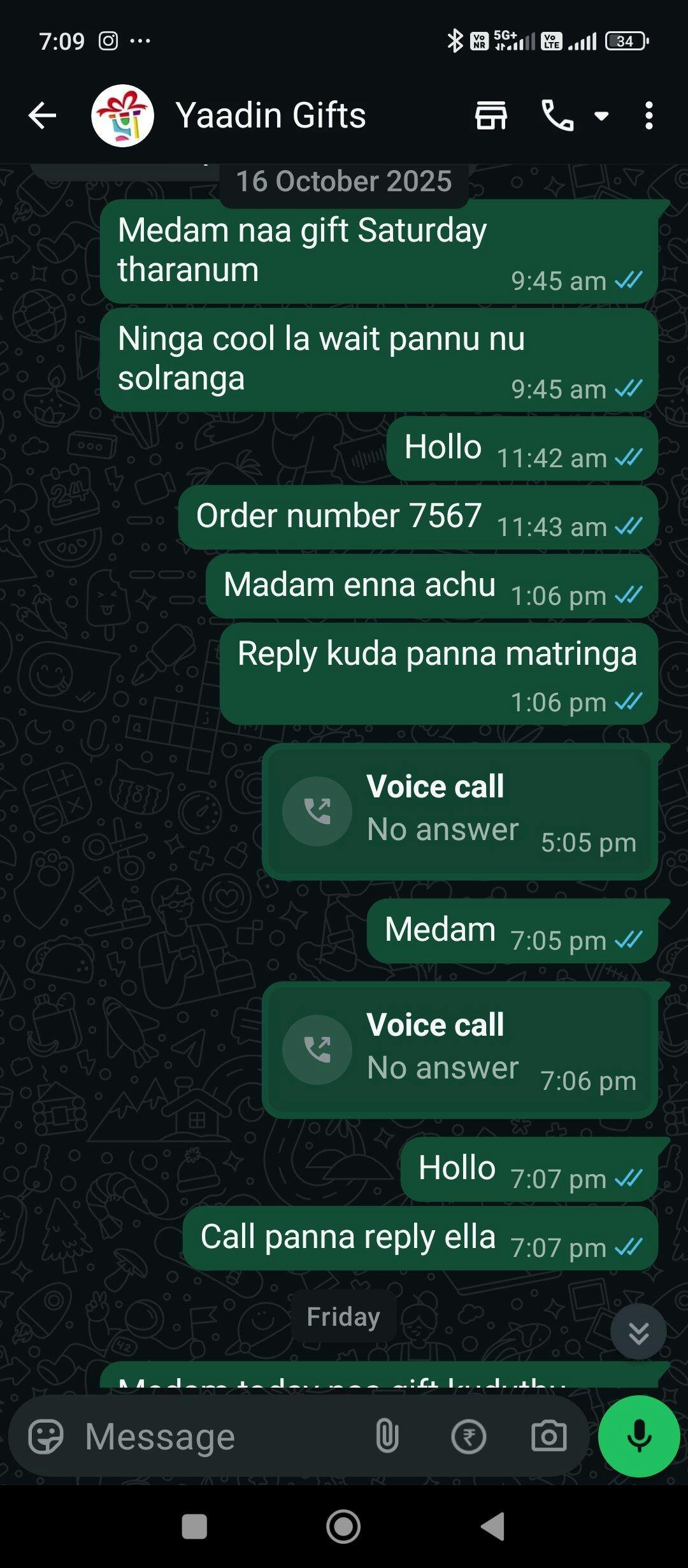The image size is (688, 1568).
Task: Open the emoji and sticker picker
Action: tap(46, 1437)
